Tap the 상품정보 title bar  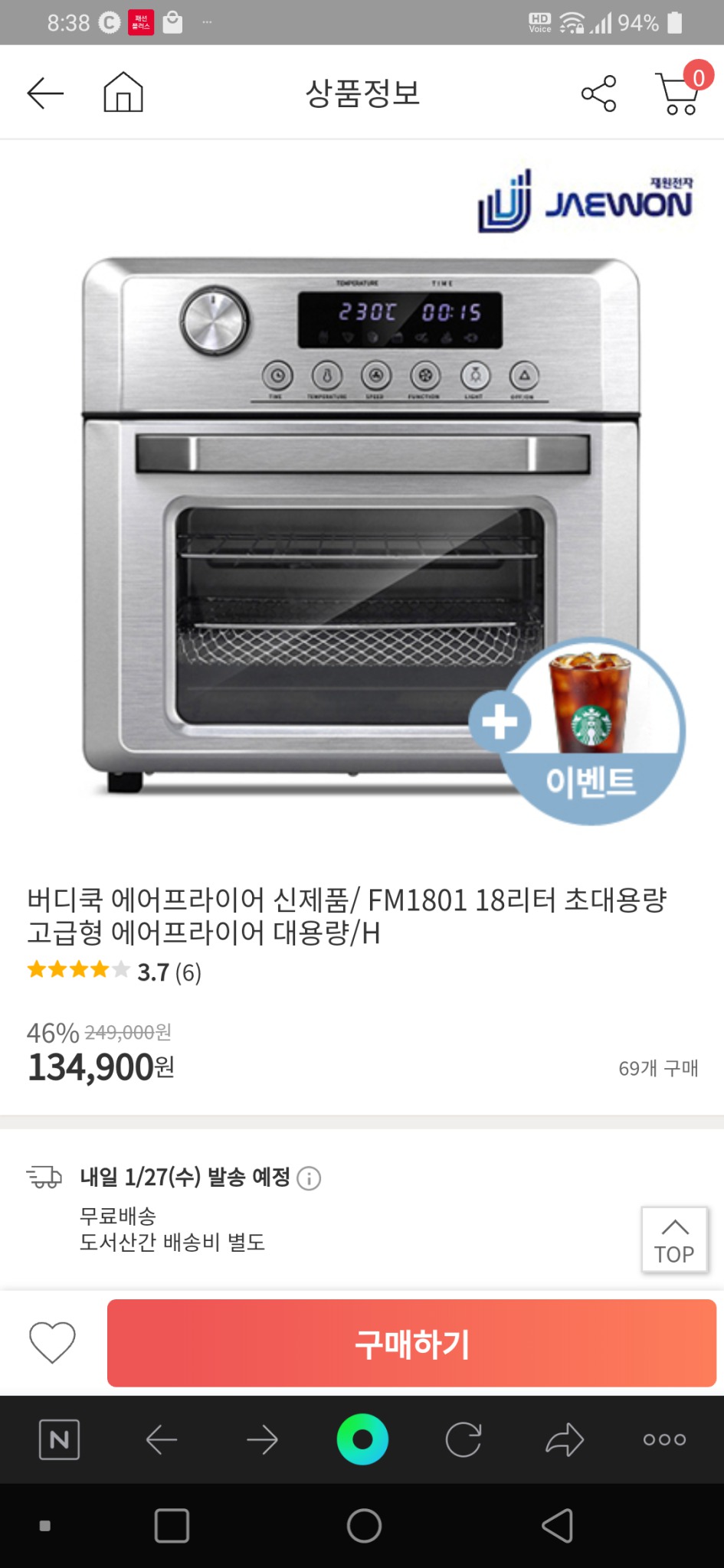(x=362, y=92)
